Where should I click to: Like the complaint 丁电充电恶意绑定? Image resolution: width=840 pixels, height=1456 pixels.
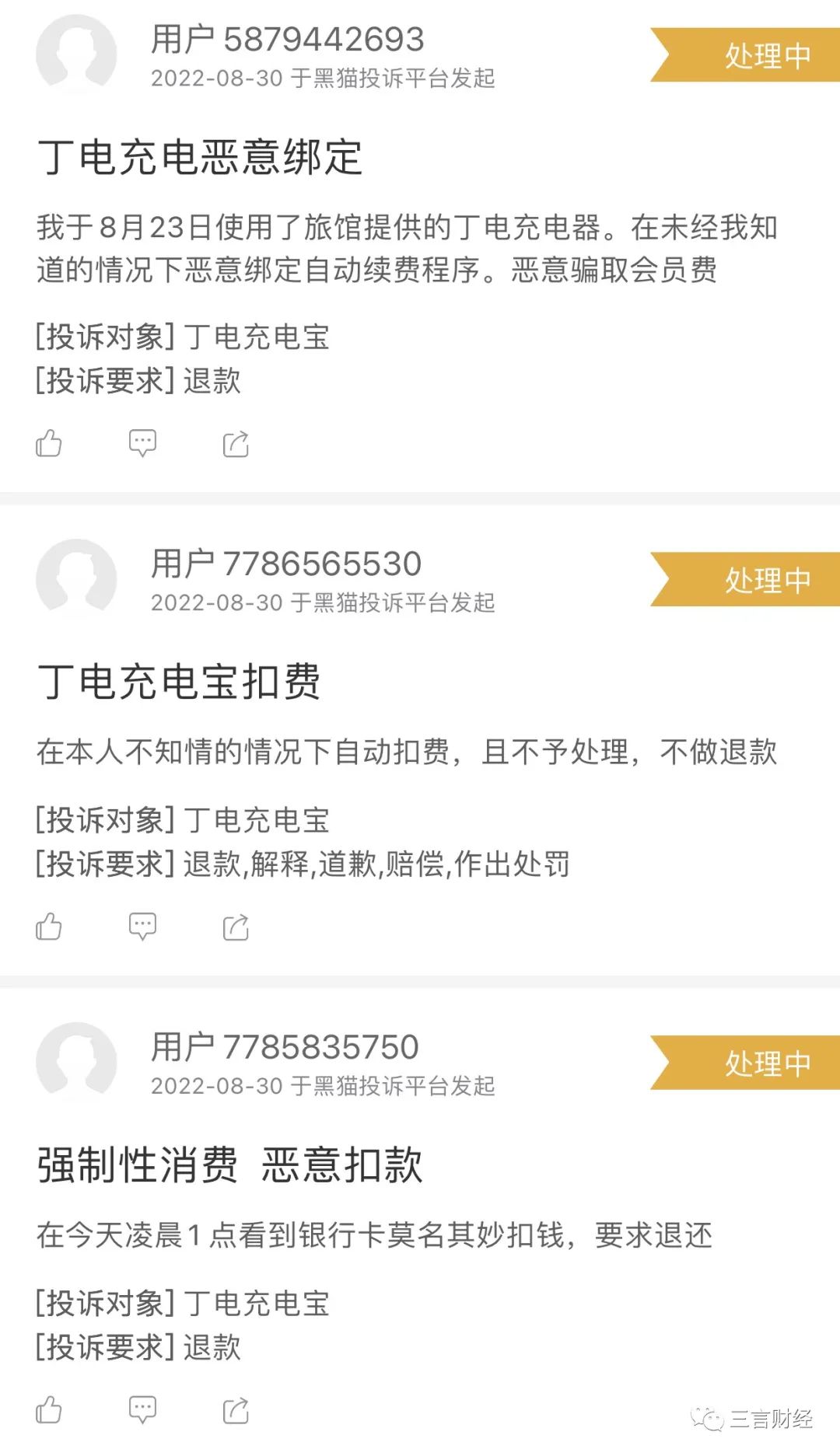[49, 443]
